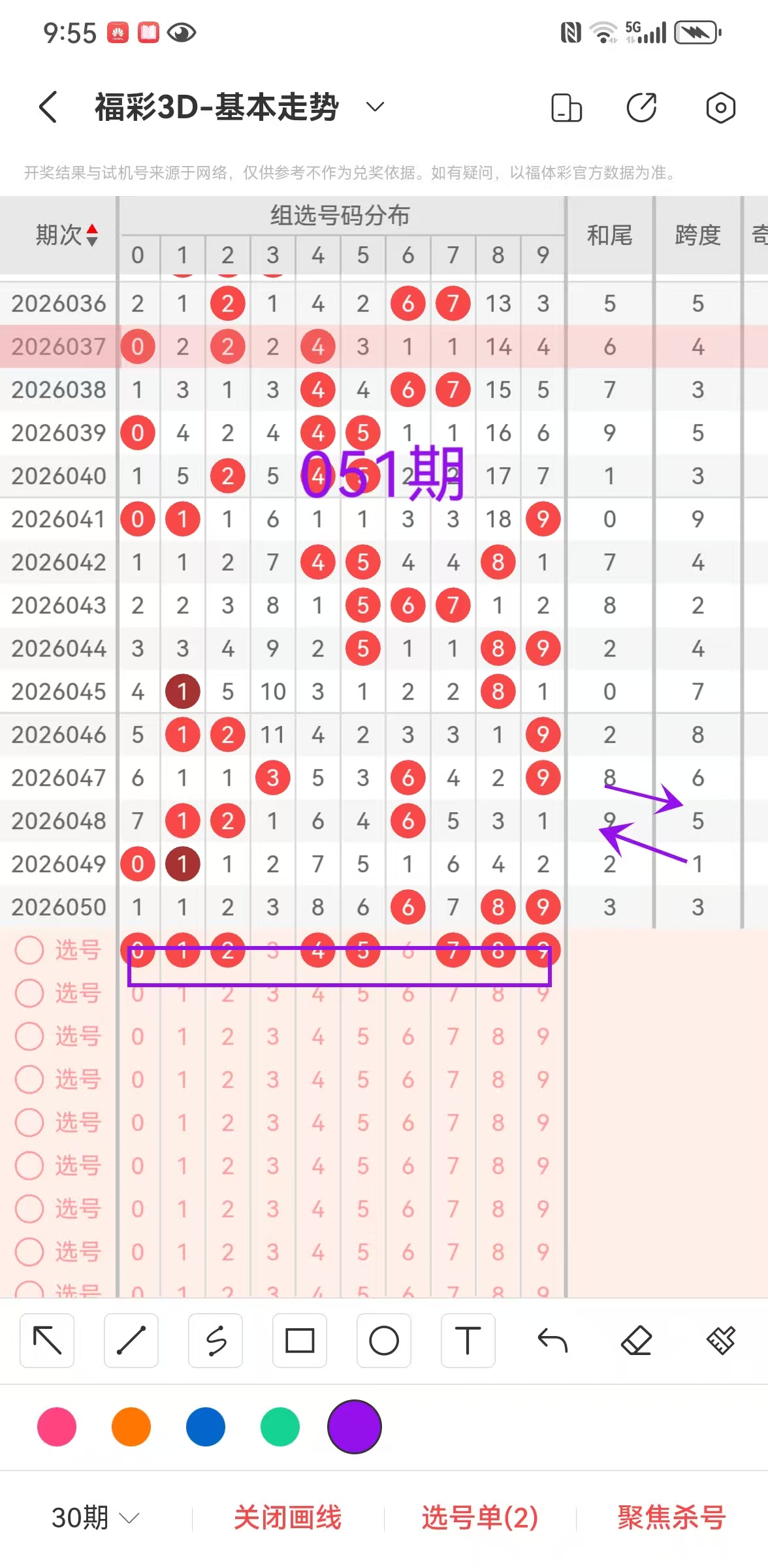Select the arrow drawing tool

pyautogui.click(x=47, y=1341)
